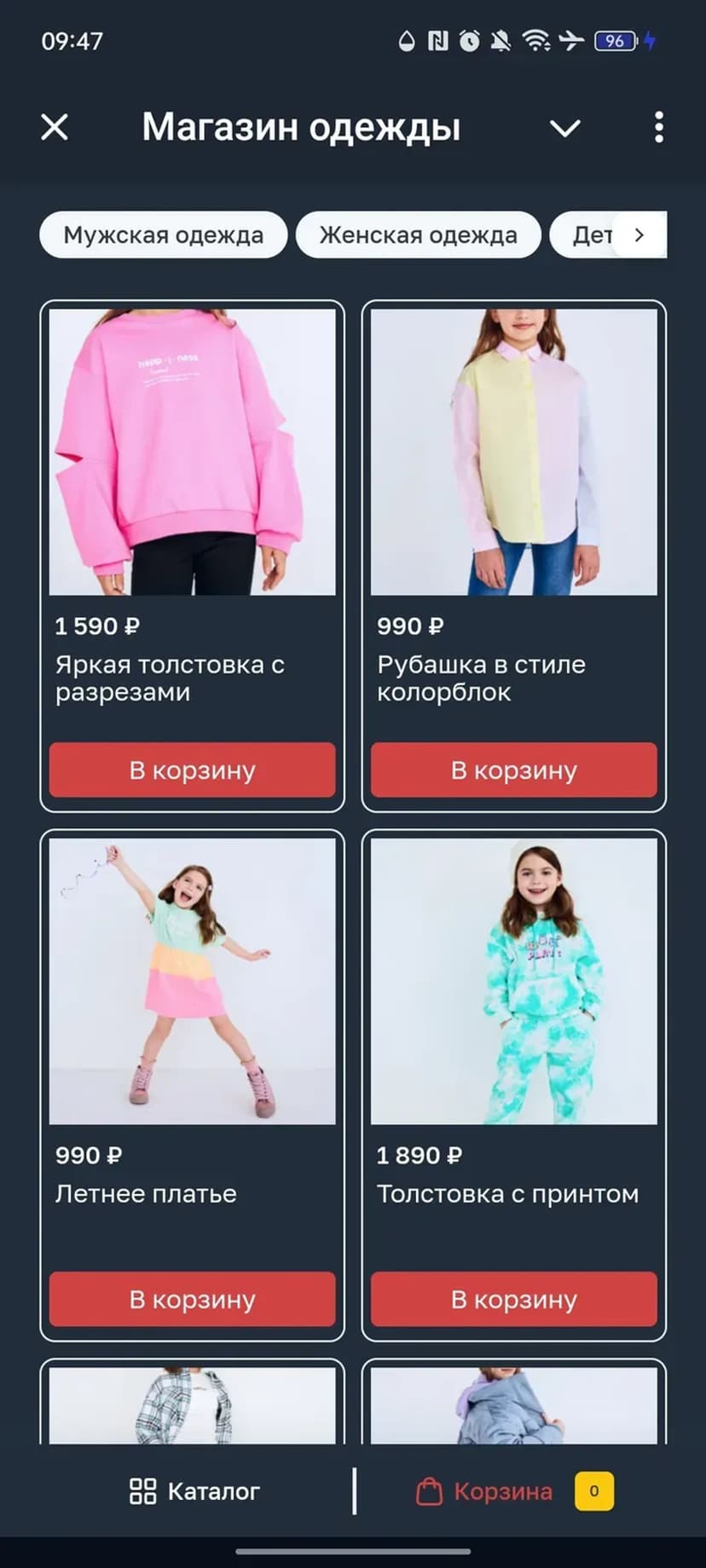Open the three-dot overflow menu
This screenshot has width=706, height=1568.
point(658,128)
